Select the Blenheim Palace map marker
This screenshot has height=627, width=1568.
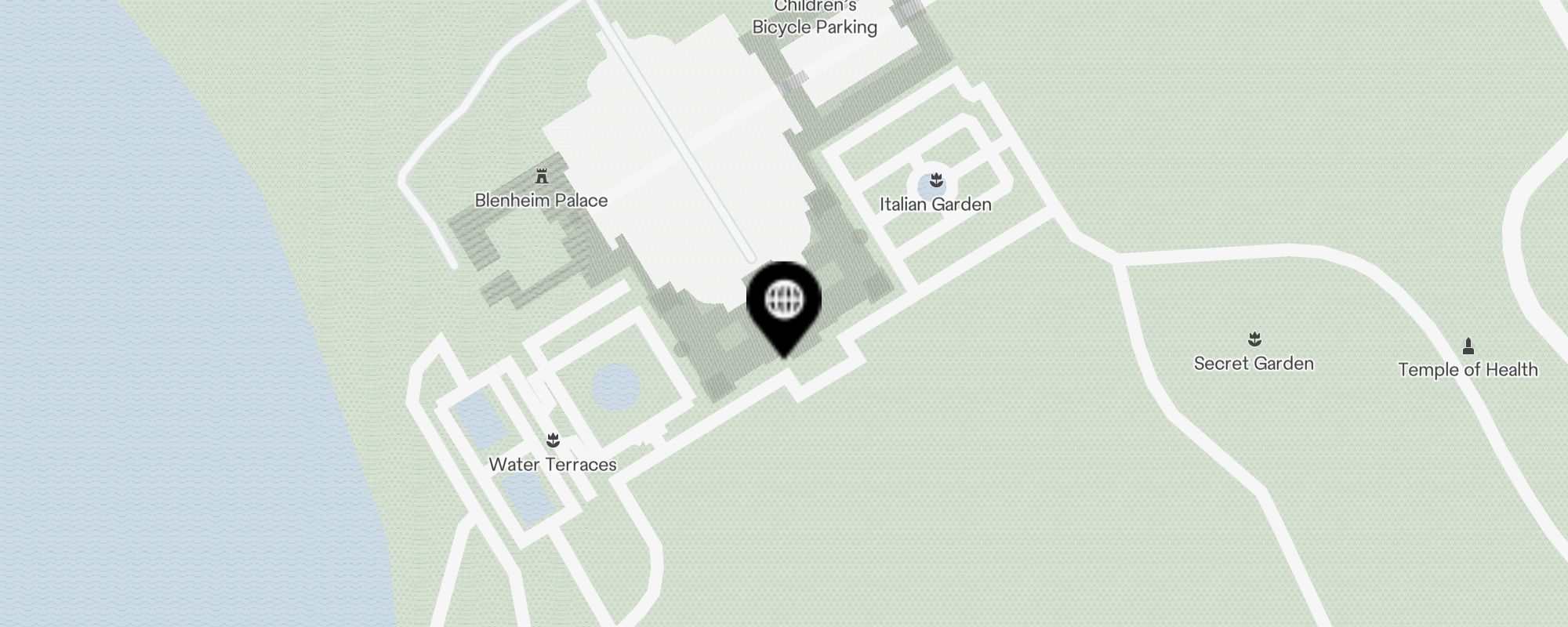[541, 176]
